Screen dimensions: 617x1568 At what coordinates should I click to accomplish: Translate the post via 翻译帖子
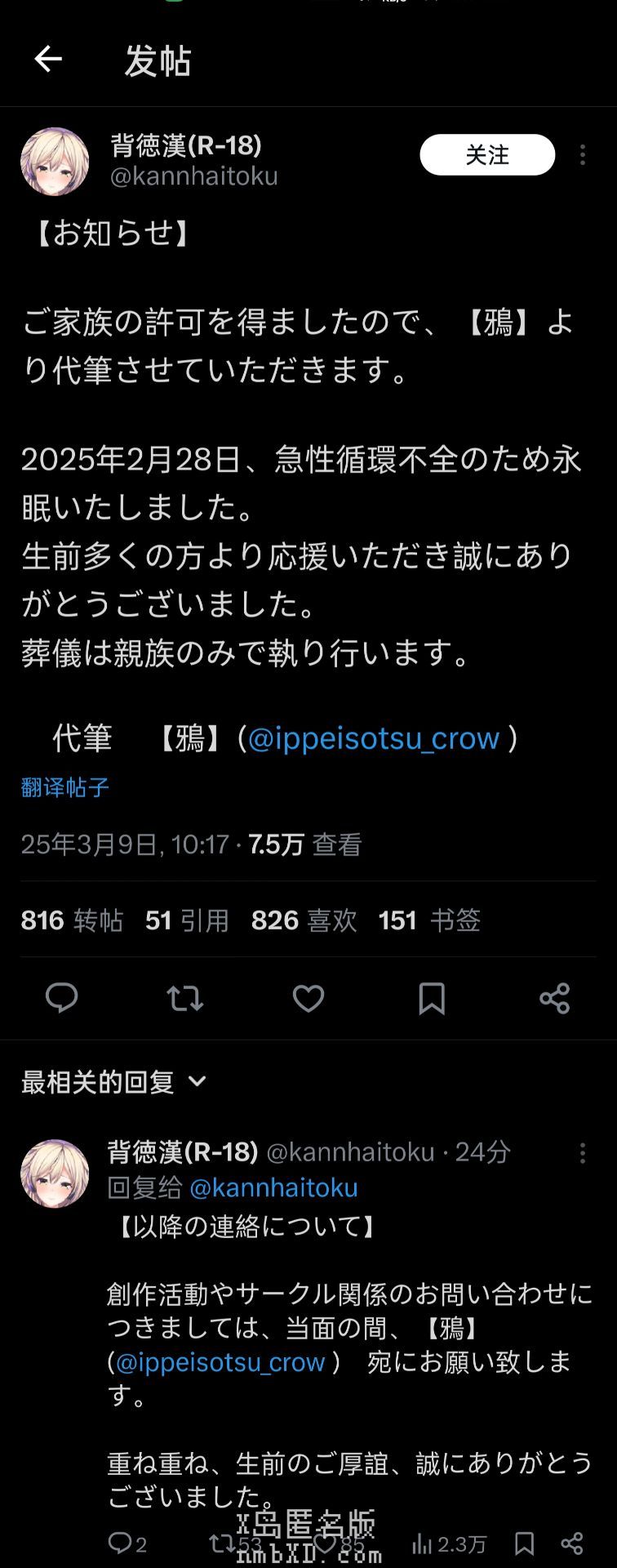tap(65, 787)
